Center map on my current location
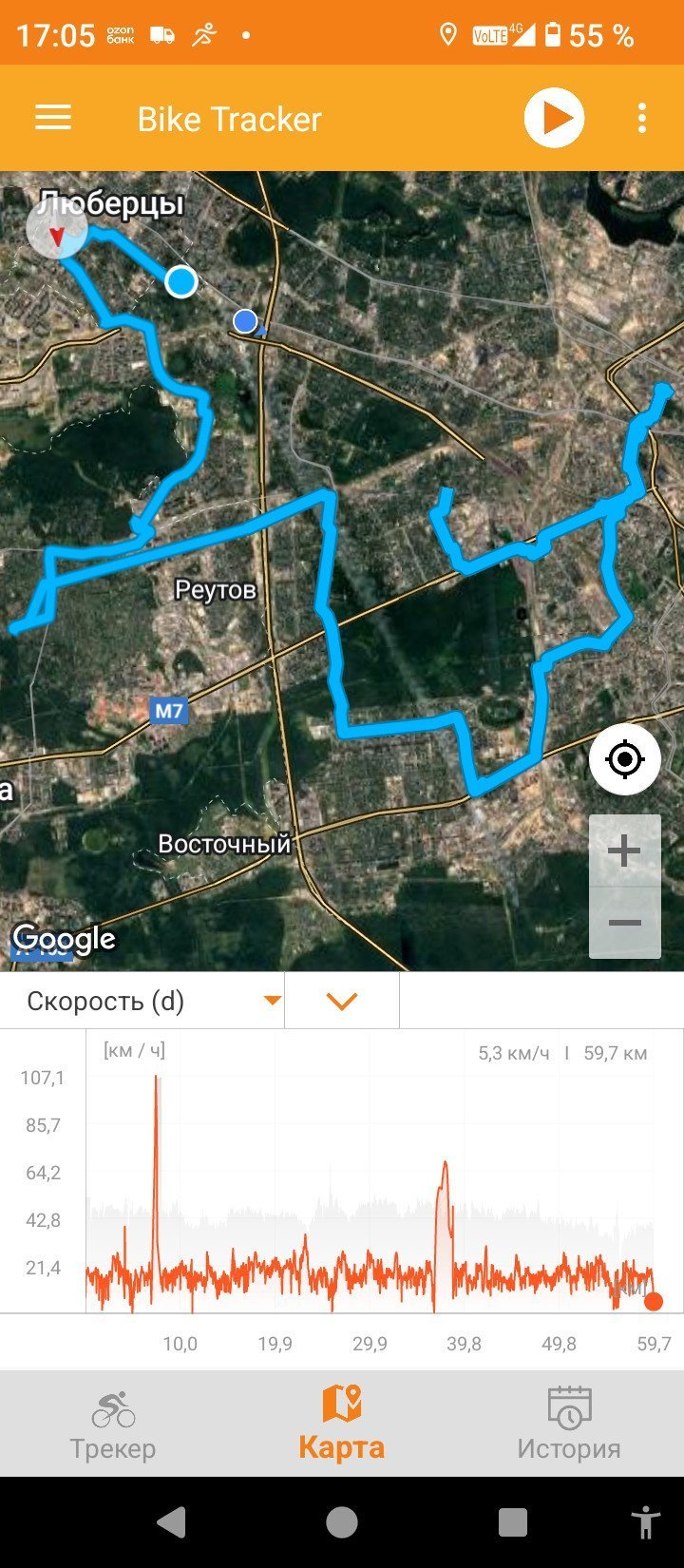The height and width of the screenshot is (1568, 684). point(624,759)
